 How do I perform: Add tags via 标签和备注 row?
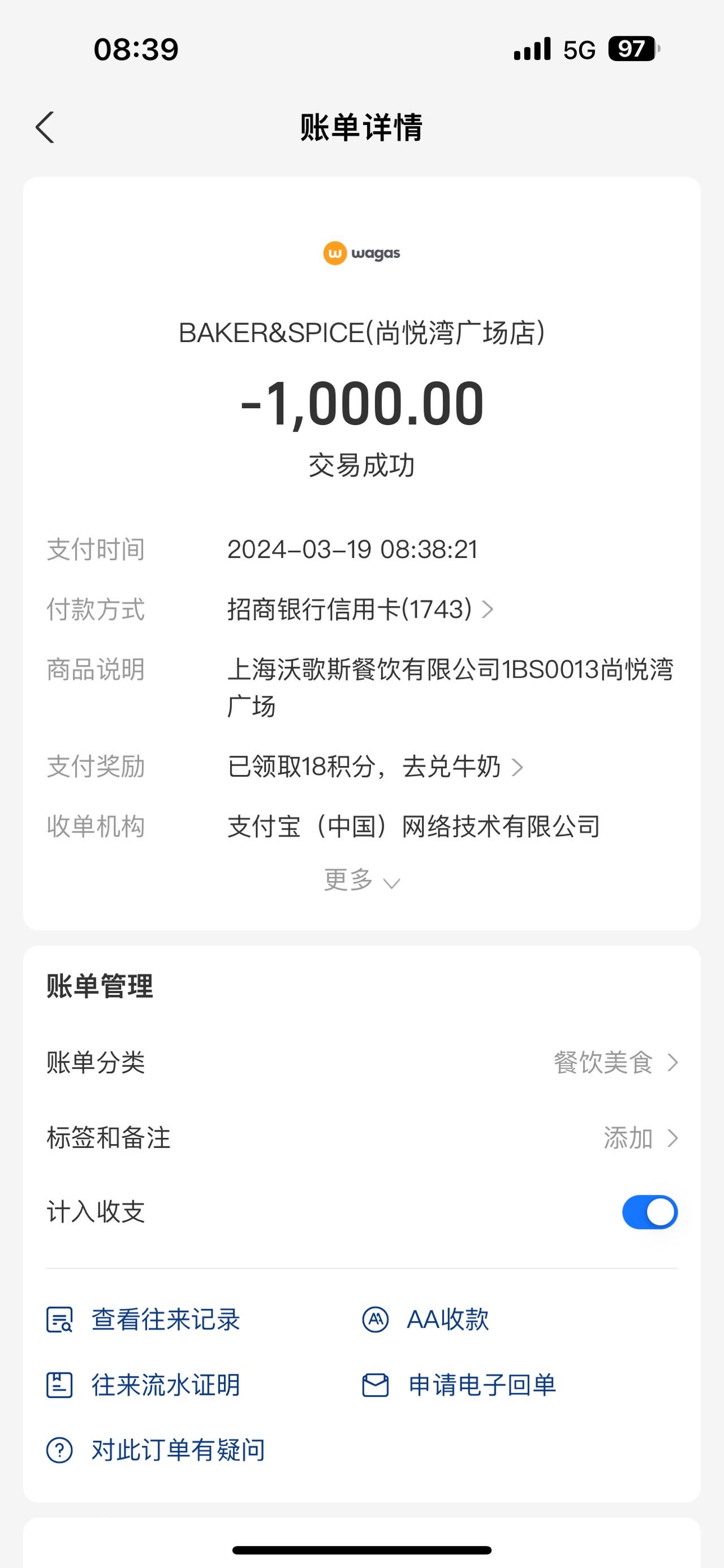click(x=361, y=1138)
